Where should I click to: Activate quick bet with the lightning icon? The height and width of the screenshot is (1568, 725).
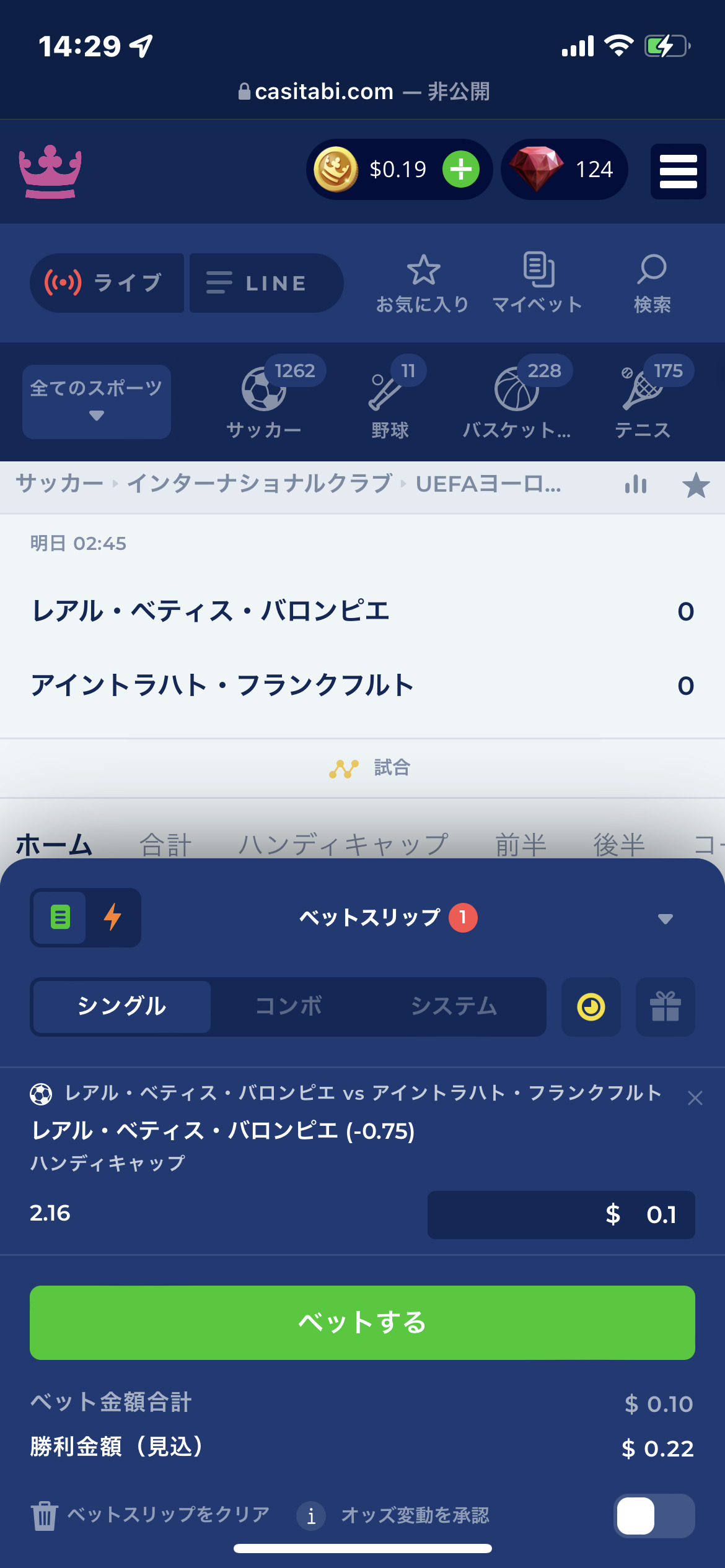click(112, 918)
